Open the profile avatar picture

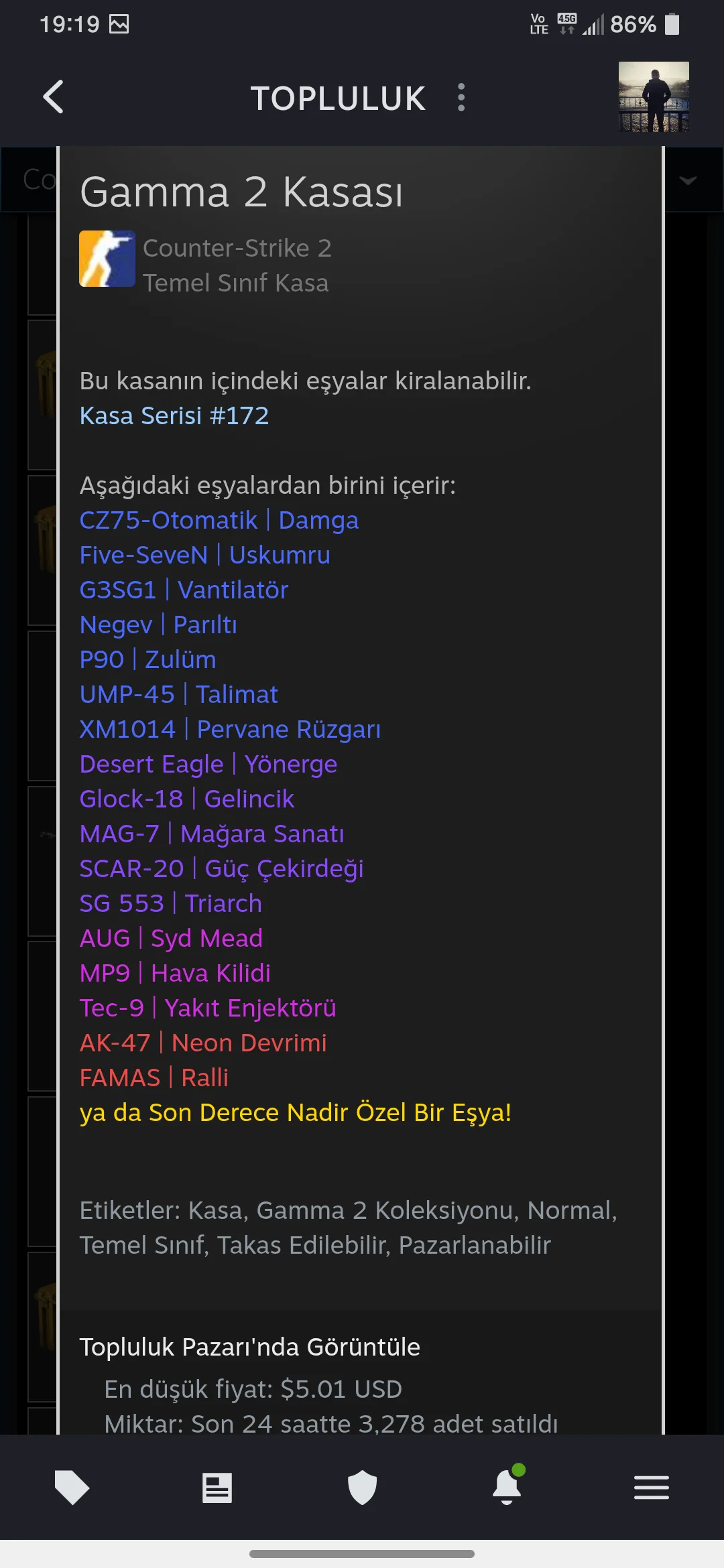(653, 97)
